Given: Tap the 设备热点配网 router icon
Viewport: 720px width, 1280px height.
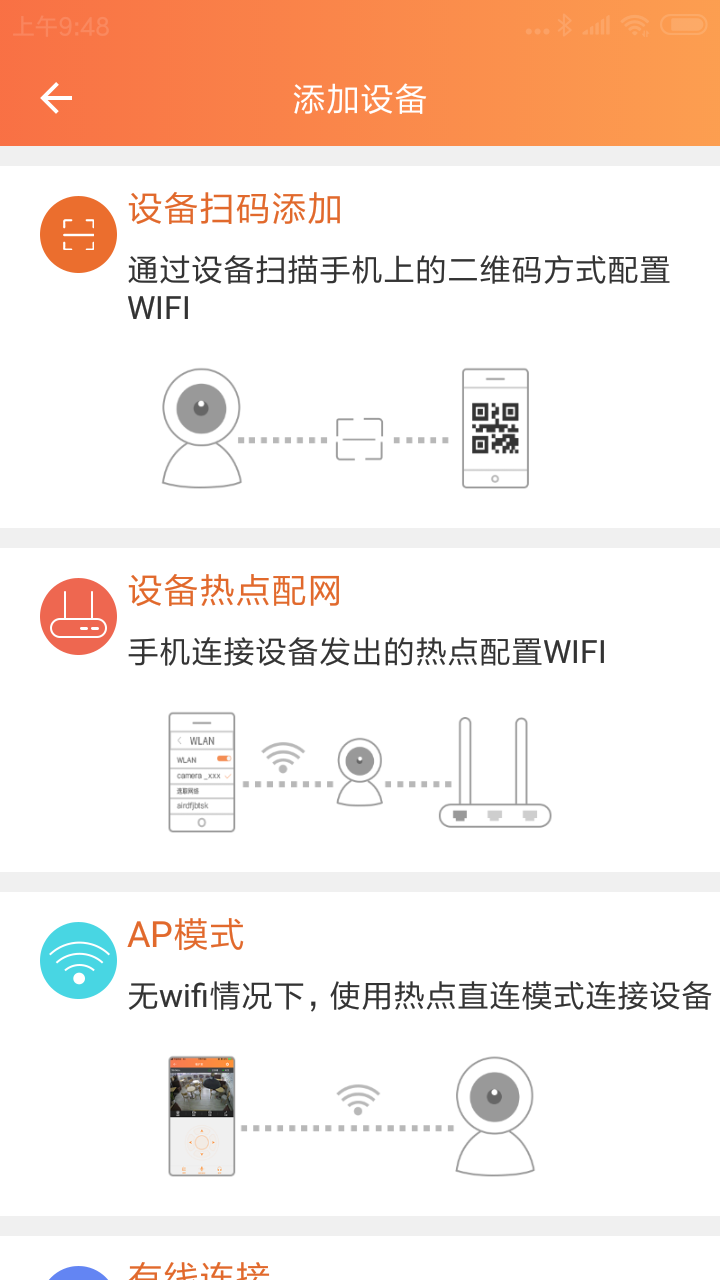Looking at the screenshot, I should (x=77, y=615).
